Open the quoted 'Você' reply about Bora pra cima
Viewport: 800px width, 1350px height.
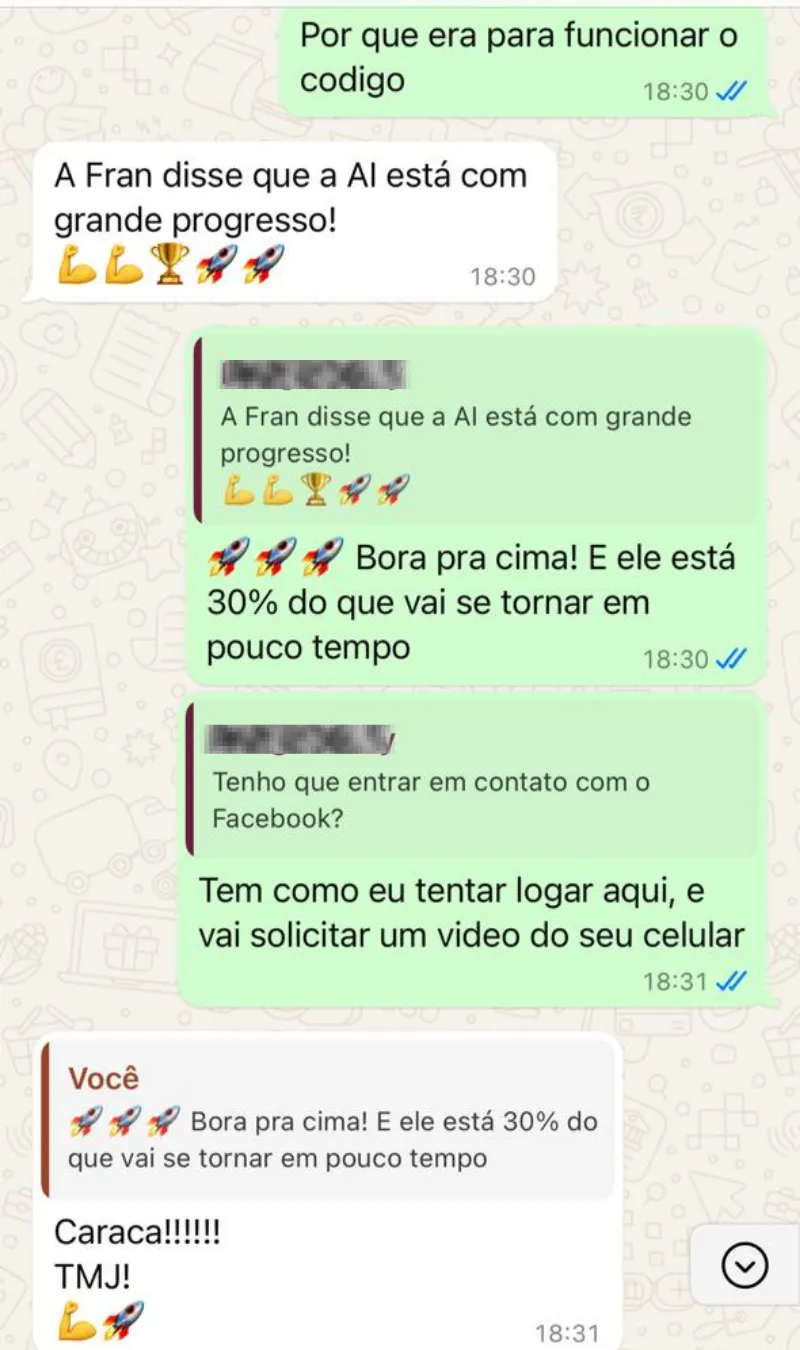327,1120
